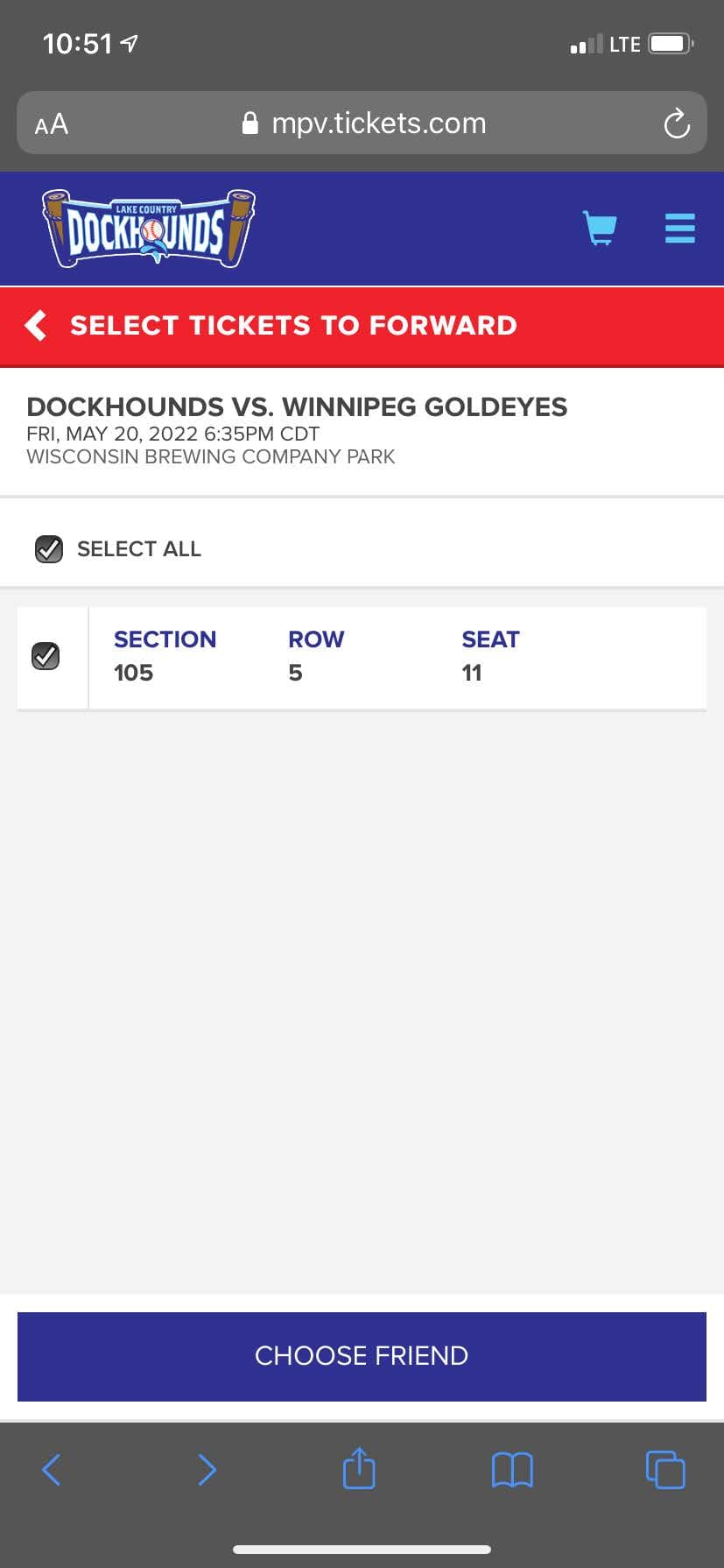Open the hamburger menu
Image resolution: width=724 pixels, height=1568 pixels.
(679, 228)
